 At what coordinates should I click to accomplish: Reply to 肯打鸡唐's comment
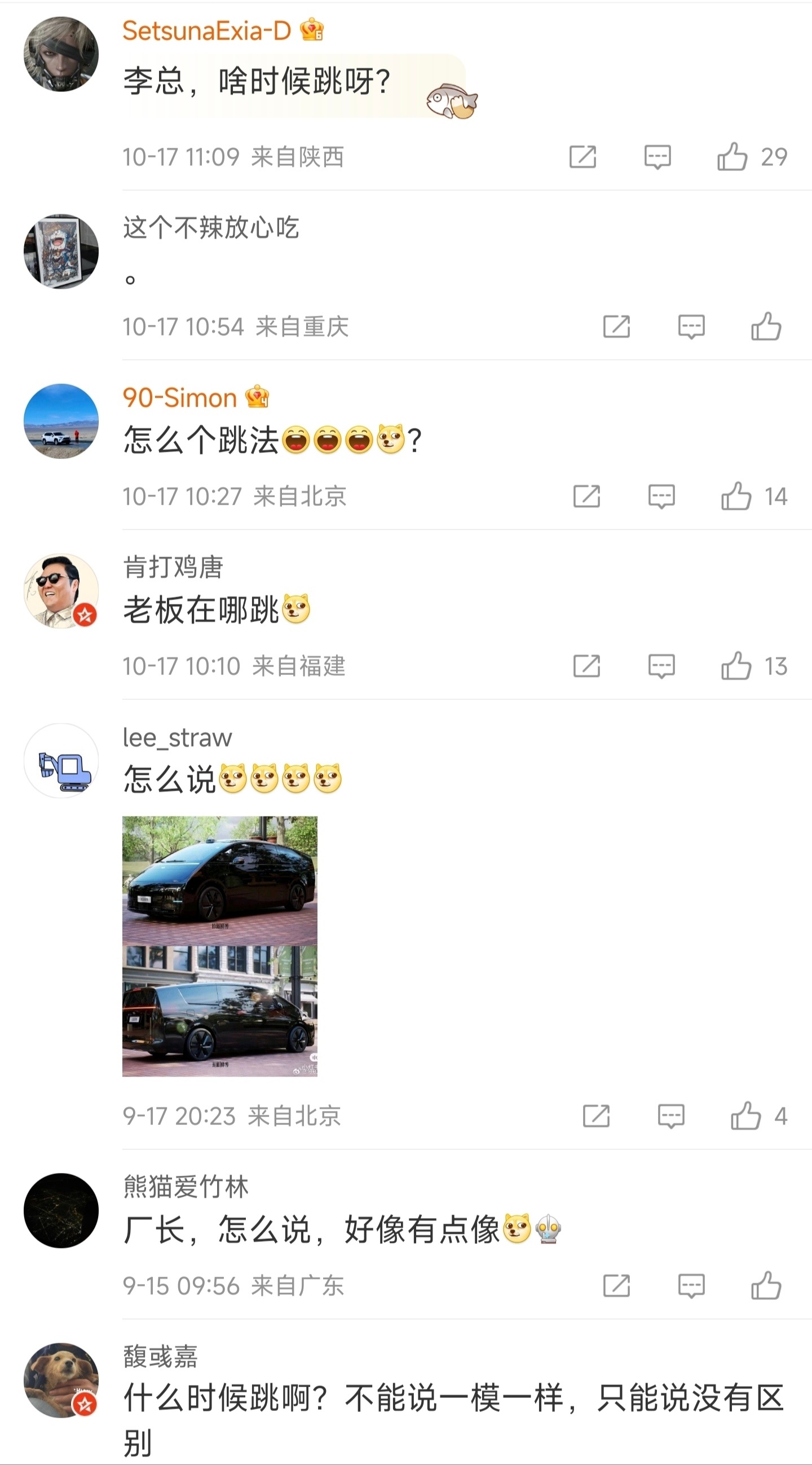[x=661, y=666]
